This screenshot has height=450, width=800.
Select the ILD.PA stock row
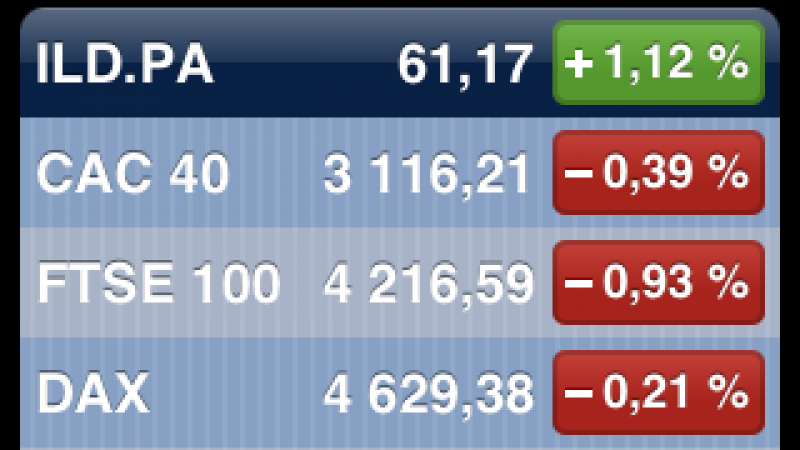tap(280, 66)
